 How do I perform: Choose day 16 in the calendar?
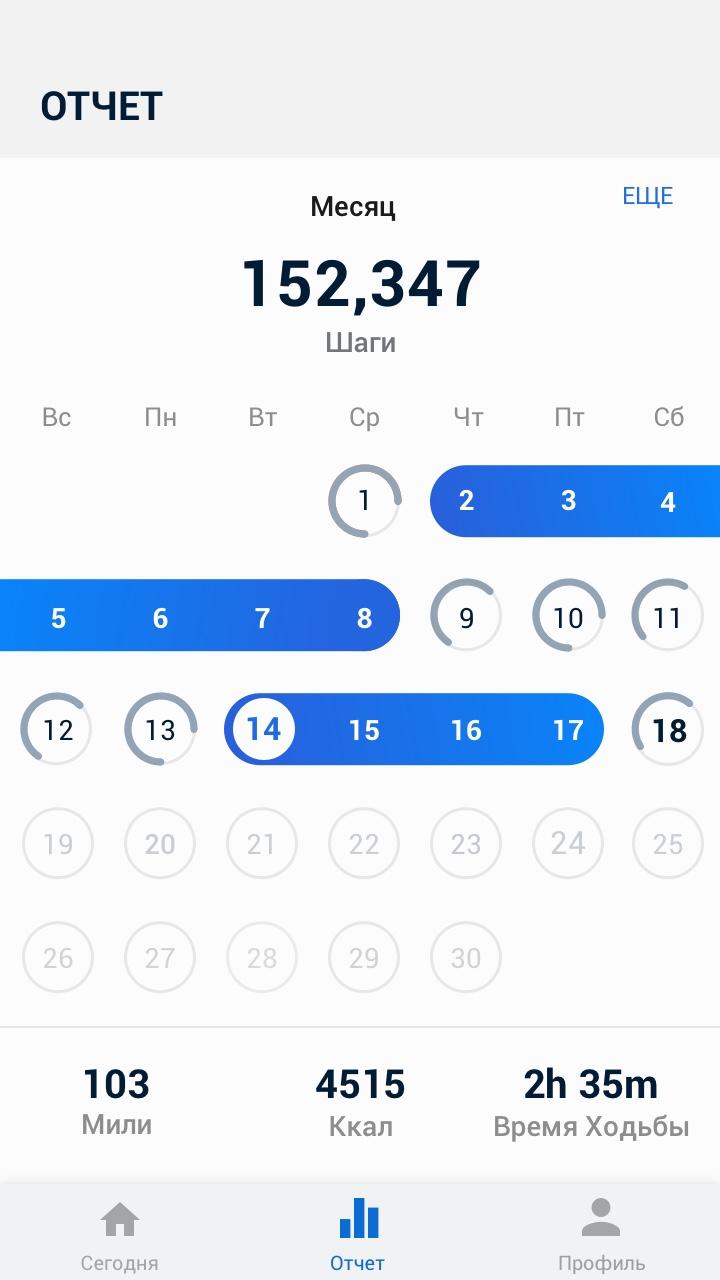(466, 730)
